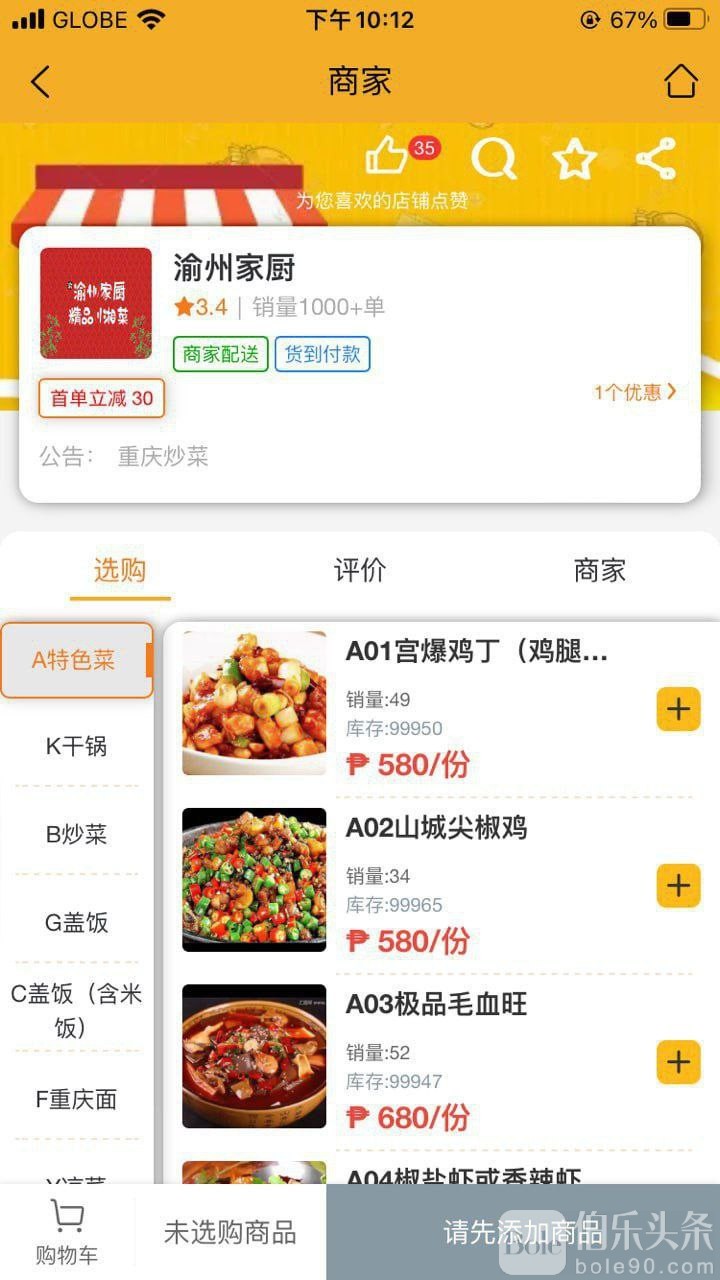Switch to the 商家 tab
Image resolution: width=720 pixels, height=1280 pixels.
pos(599,571)
